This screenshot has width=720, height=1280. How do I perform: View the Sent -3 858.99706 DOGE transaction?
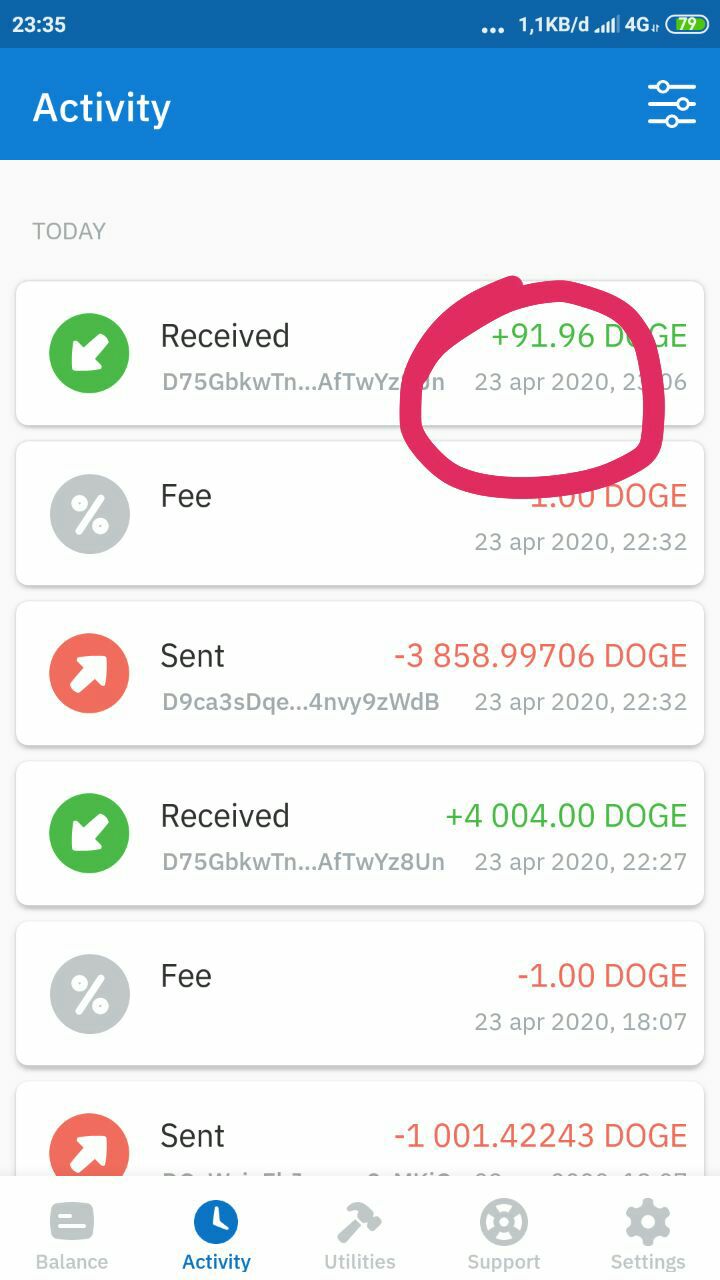point(360,673)
